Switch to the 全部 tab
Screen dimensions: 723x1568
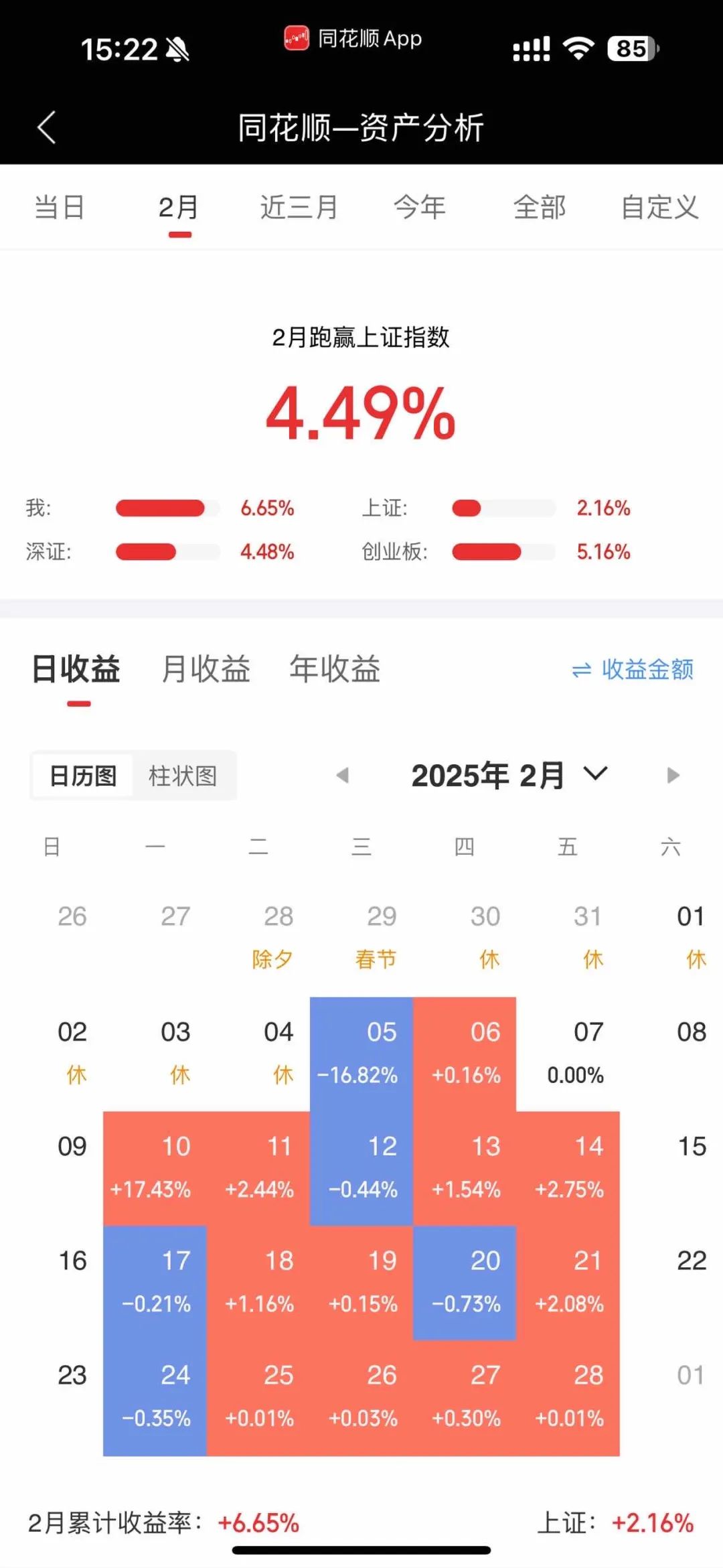coord(540,207)
